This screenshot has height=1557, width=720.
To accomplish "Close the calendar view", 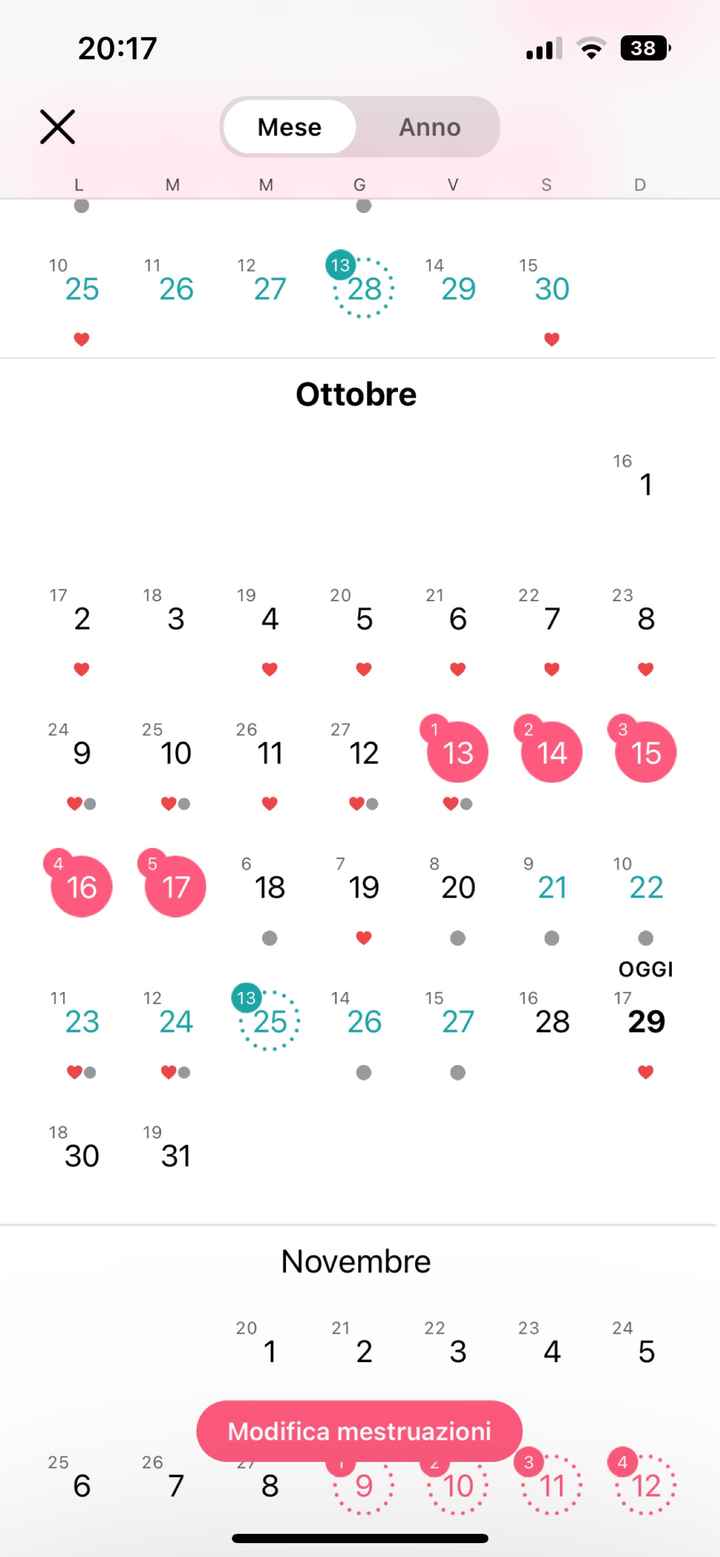I will 57,127.
